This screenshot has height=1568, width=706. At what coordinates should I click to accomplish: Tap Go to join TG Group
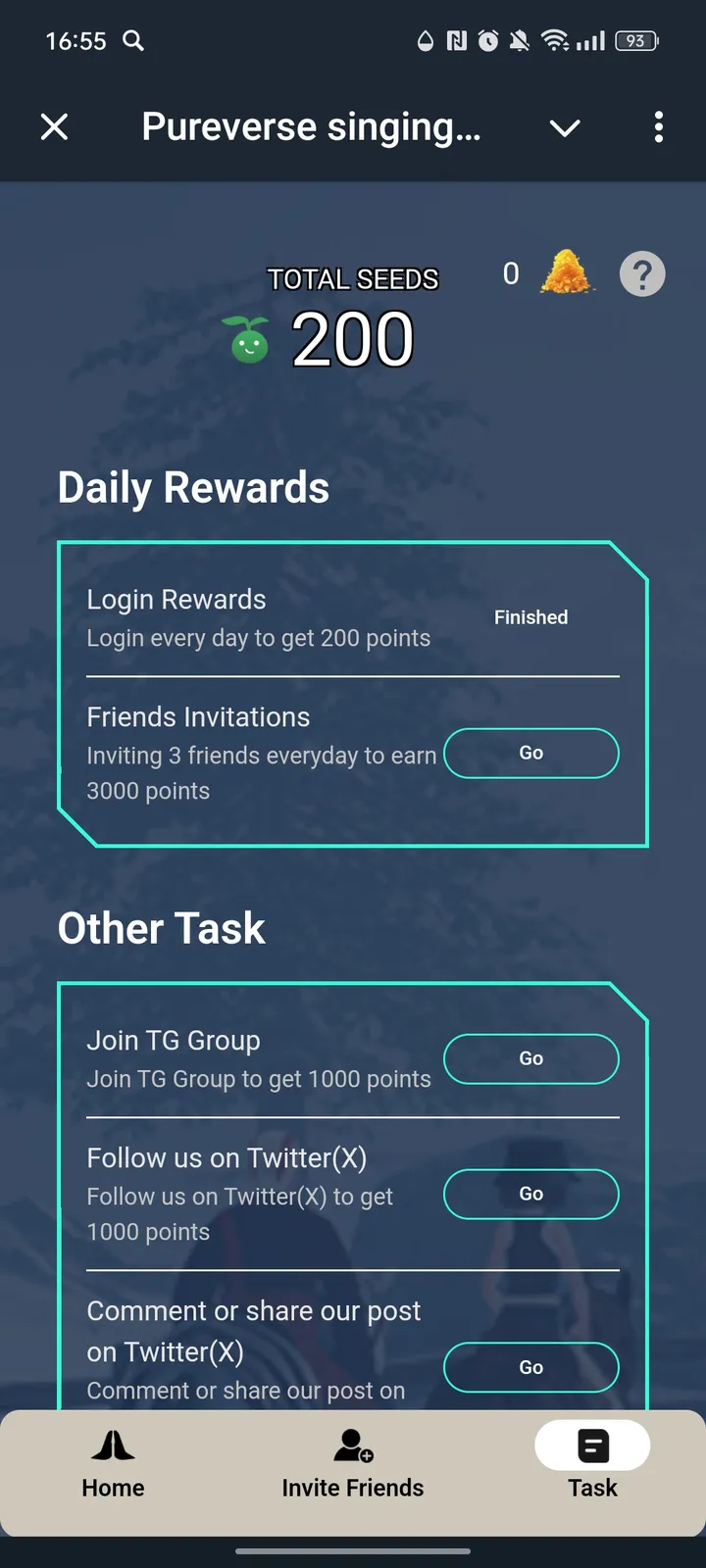[x=530, y=1058]
